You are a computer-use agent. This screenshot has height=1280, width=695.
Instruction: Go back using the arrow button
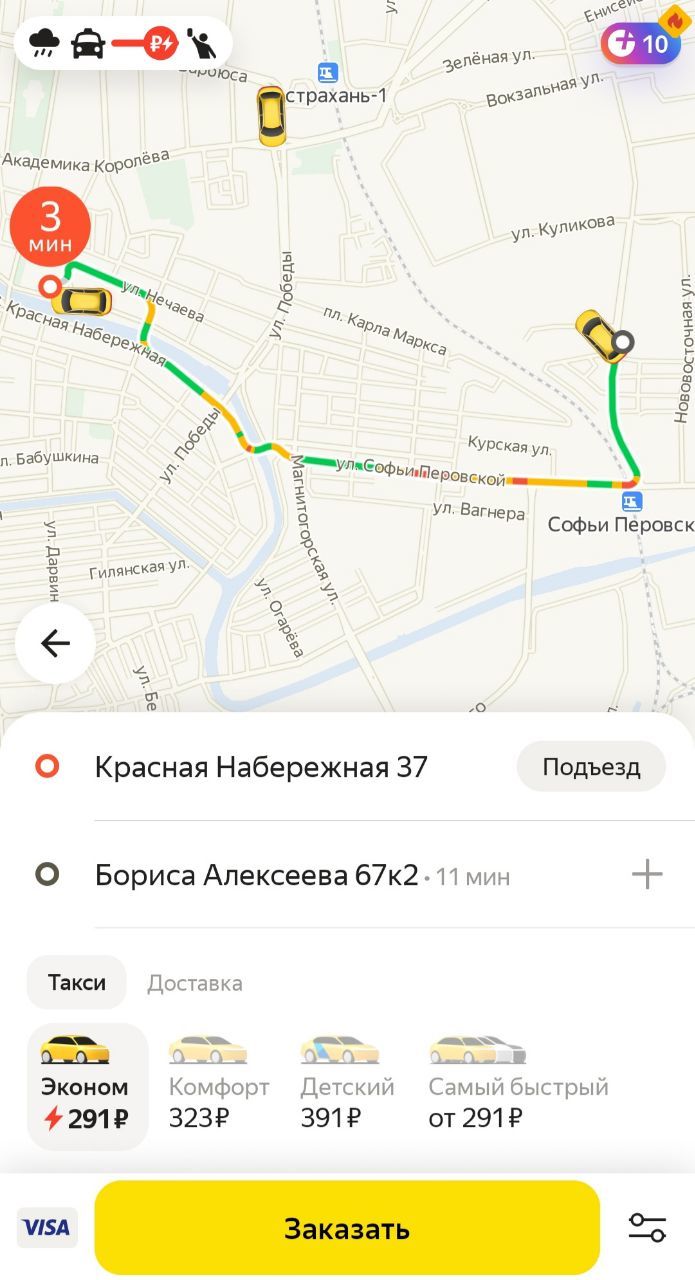point(55,643)
